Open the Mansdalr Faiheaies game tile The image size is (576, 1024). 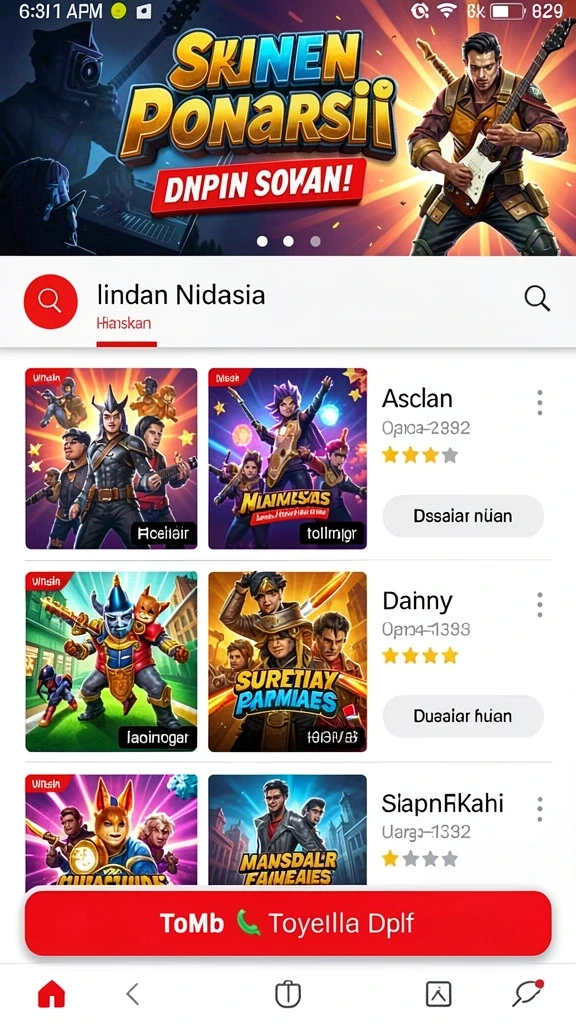coord(287,830)
